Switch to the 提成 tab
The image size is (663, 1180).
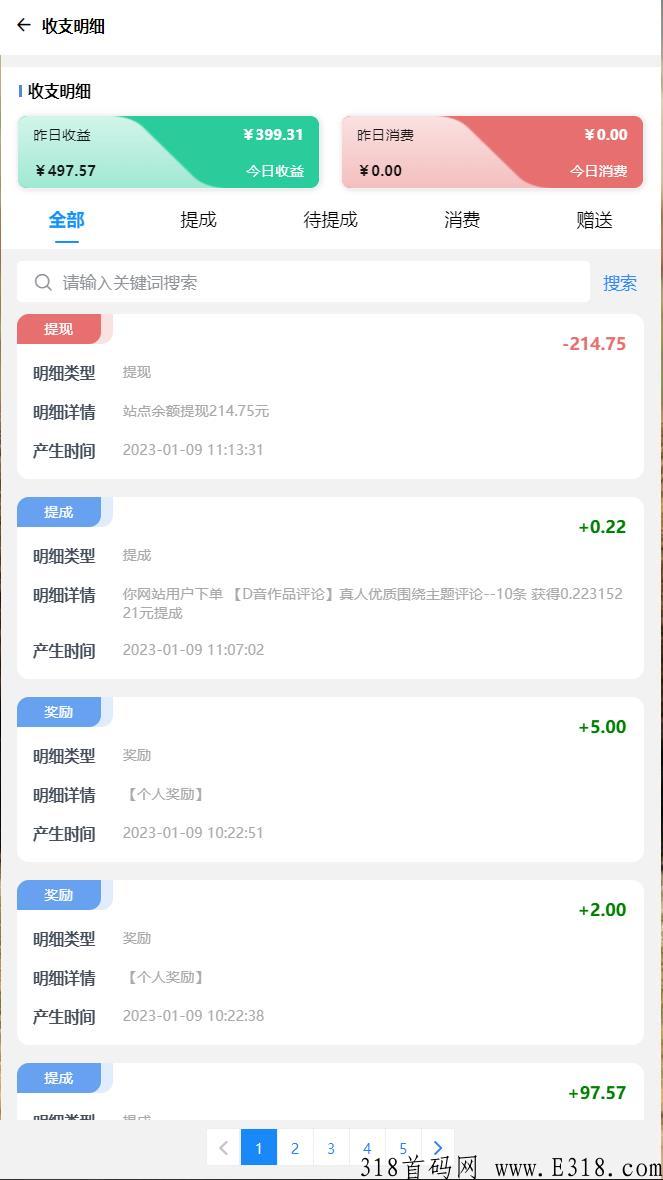click(199, 220)
